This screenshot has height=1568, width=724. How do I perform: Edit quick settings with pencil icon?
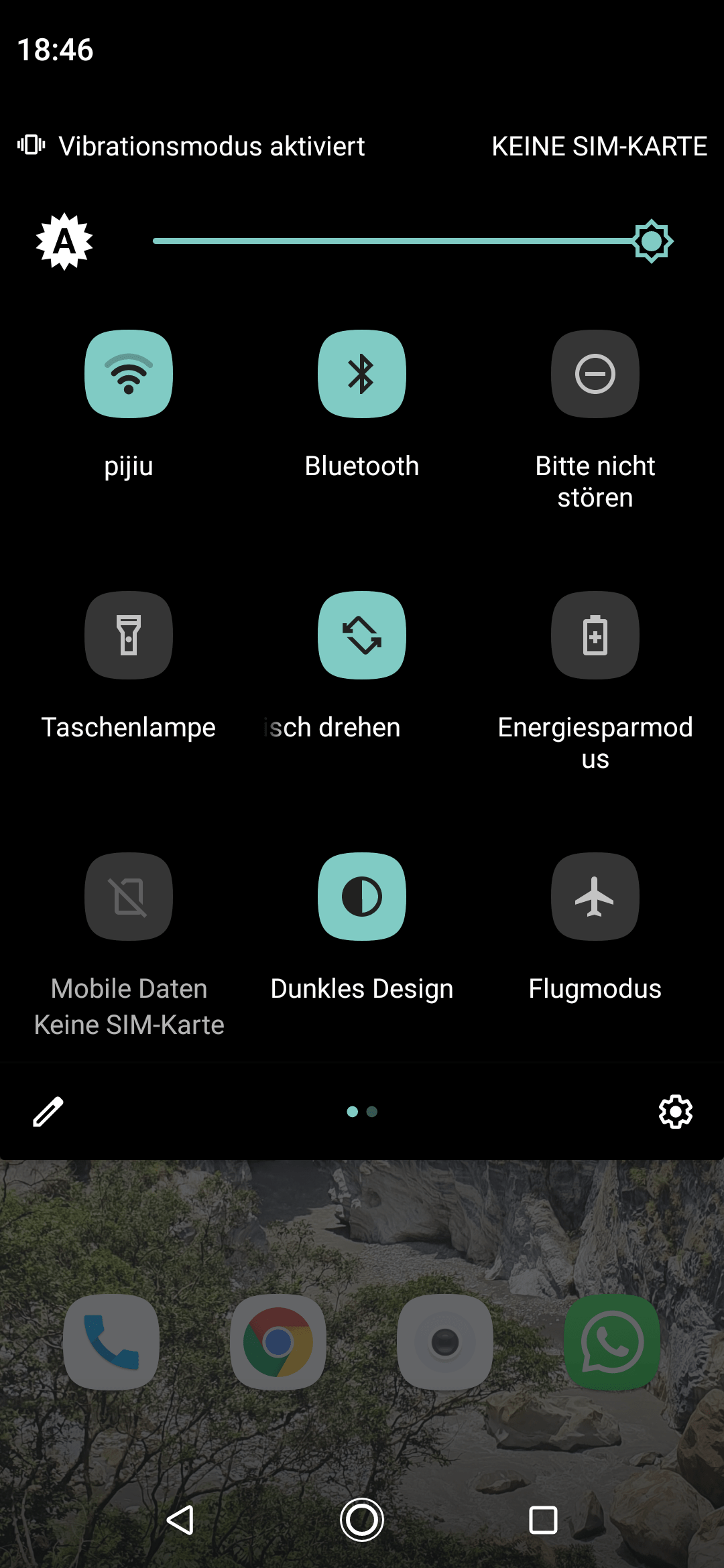[48, 1112]
